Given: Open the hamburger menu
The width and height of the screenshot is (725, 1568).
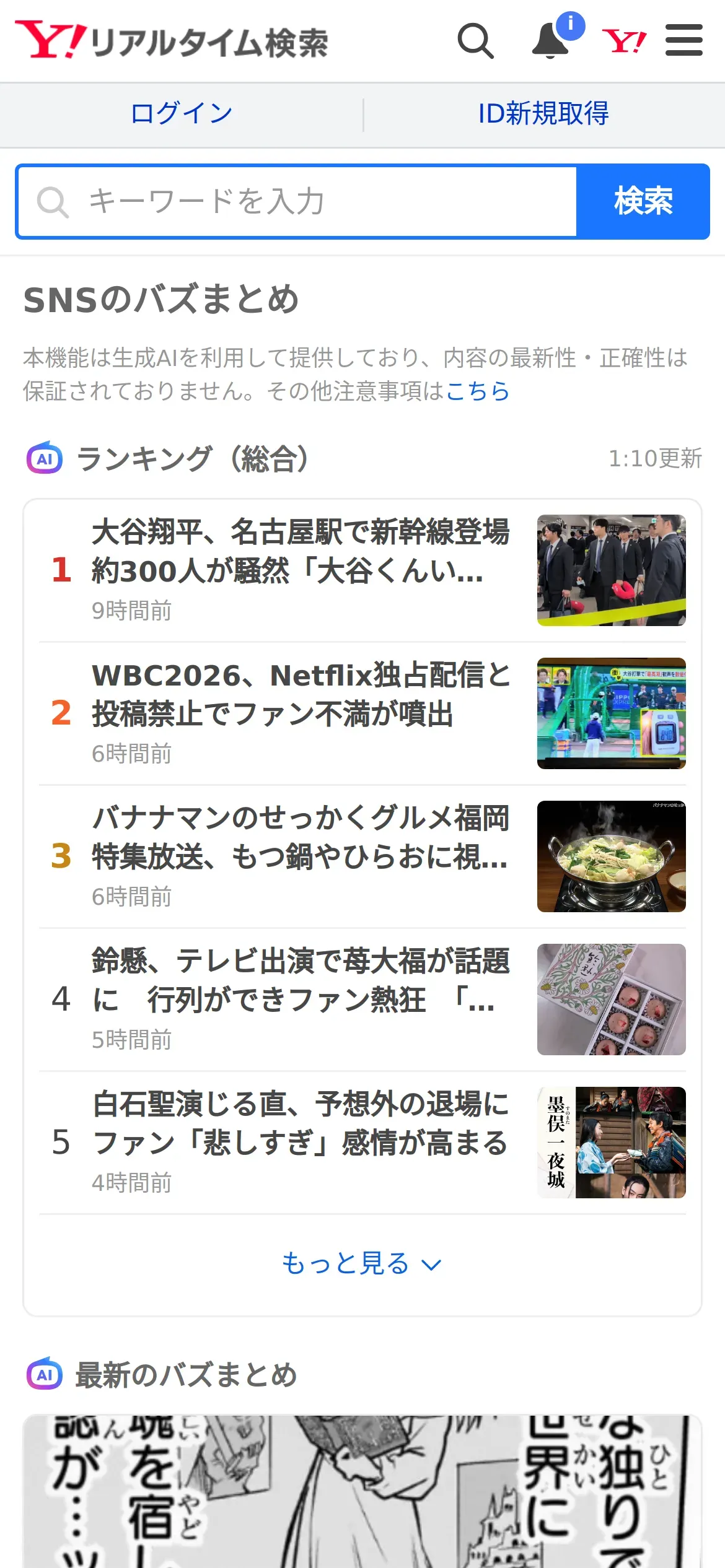Looking at the screenshot, I should pyautogui.click(x=683, y=41).
